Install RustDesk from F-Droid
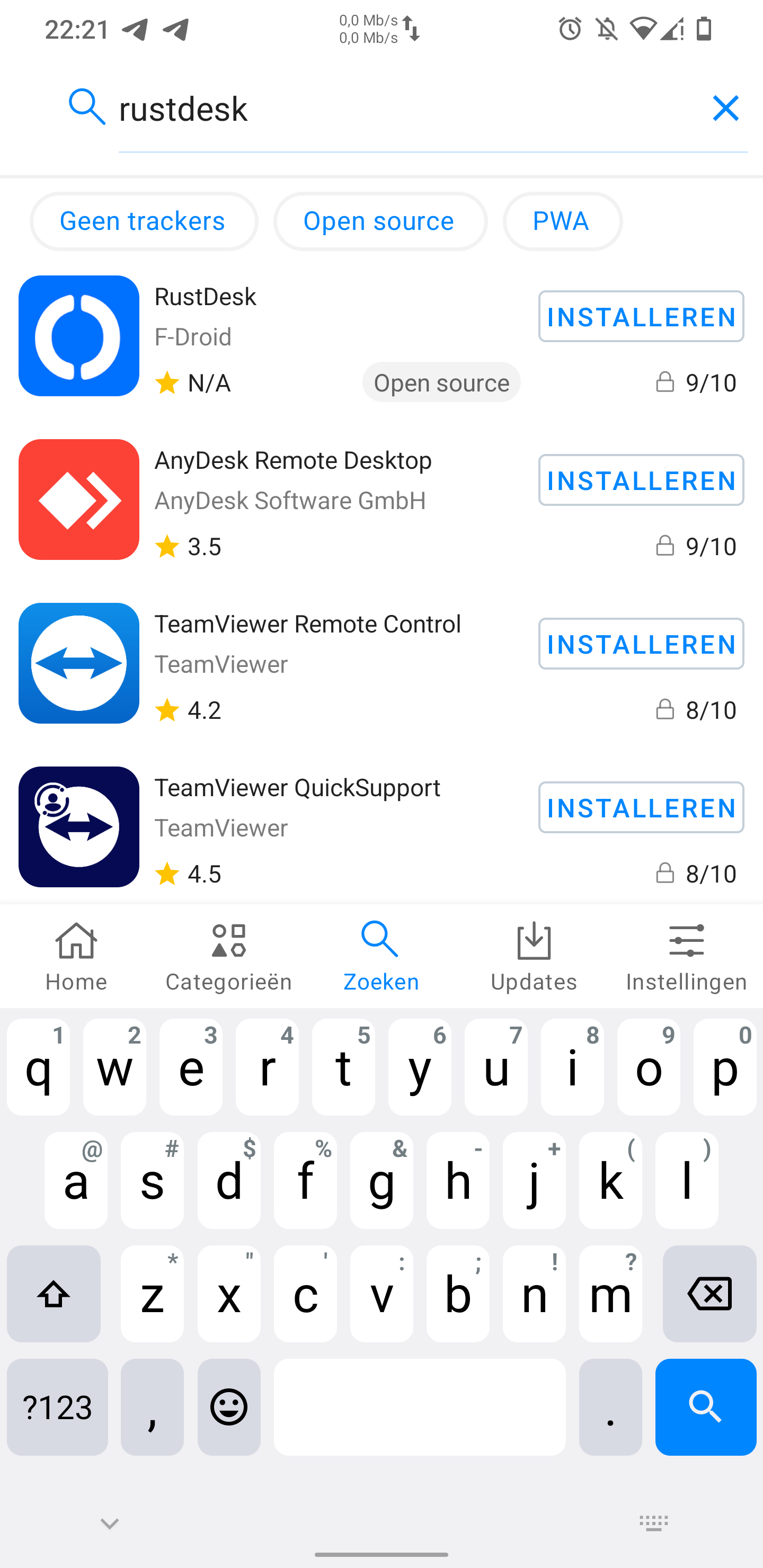 click(641, 317)
